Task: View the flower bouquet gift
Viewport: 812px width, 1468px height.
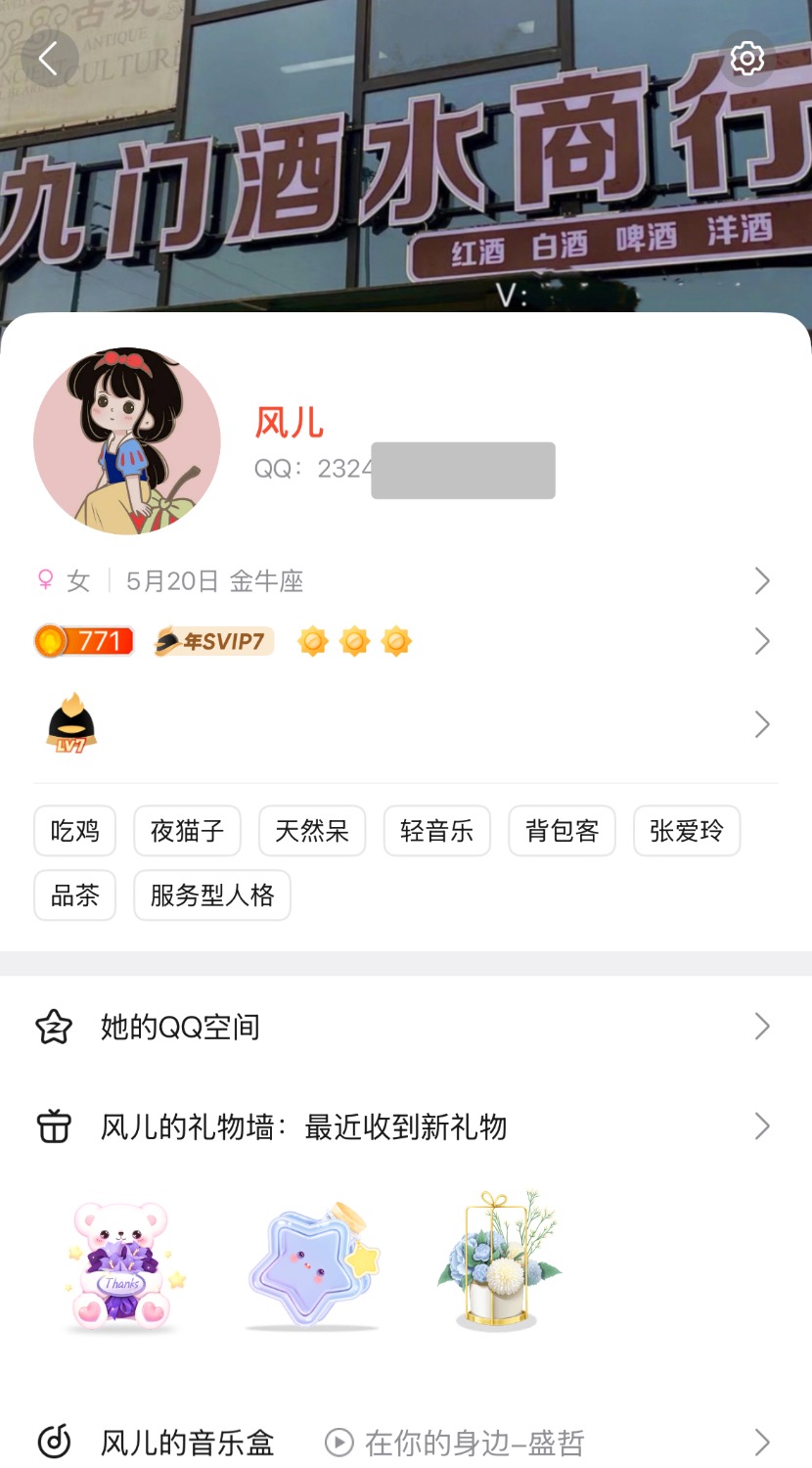Action: click(499, 1261)
